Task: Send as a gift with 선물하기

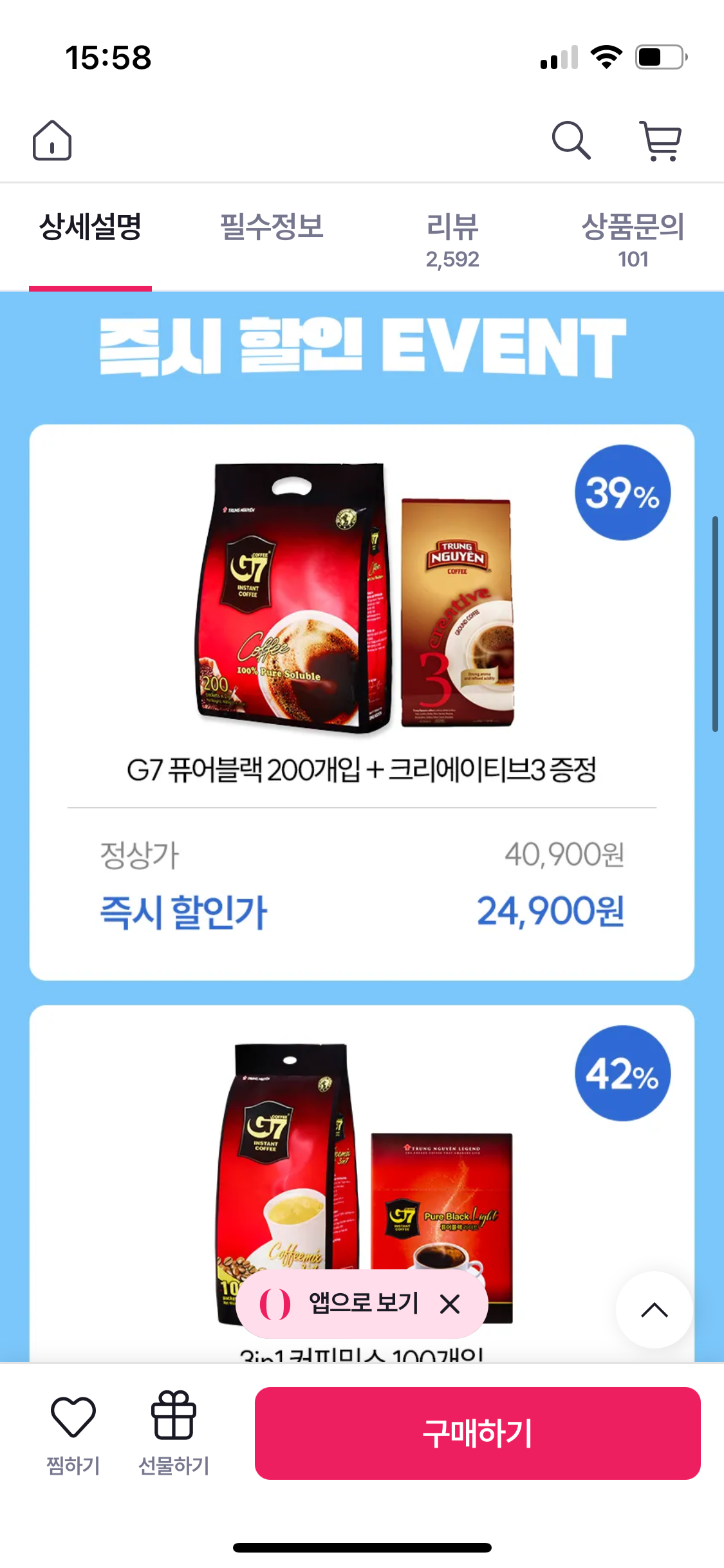Action: point(174,1433)
